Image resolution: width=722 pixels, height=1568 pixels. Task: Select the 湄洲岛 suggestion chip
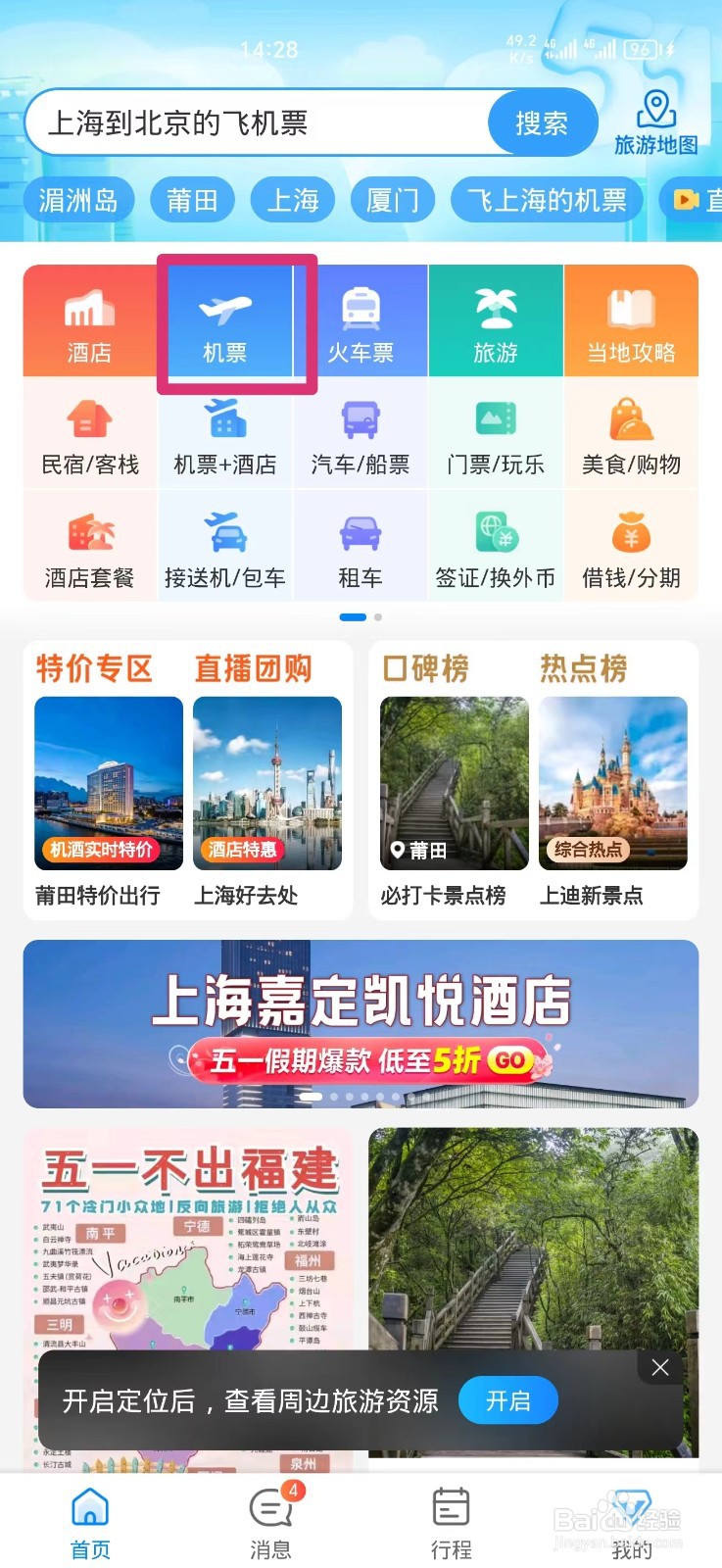tap(78, 200)
